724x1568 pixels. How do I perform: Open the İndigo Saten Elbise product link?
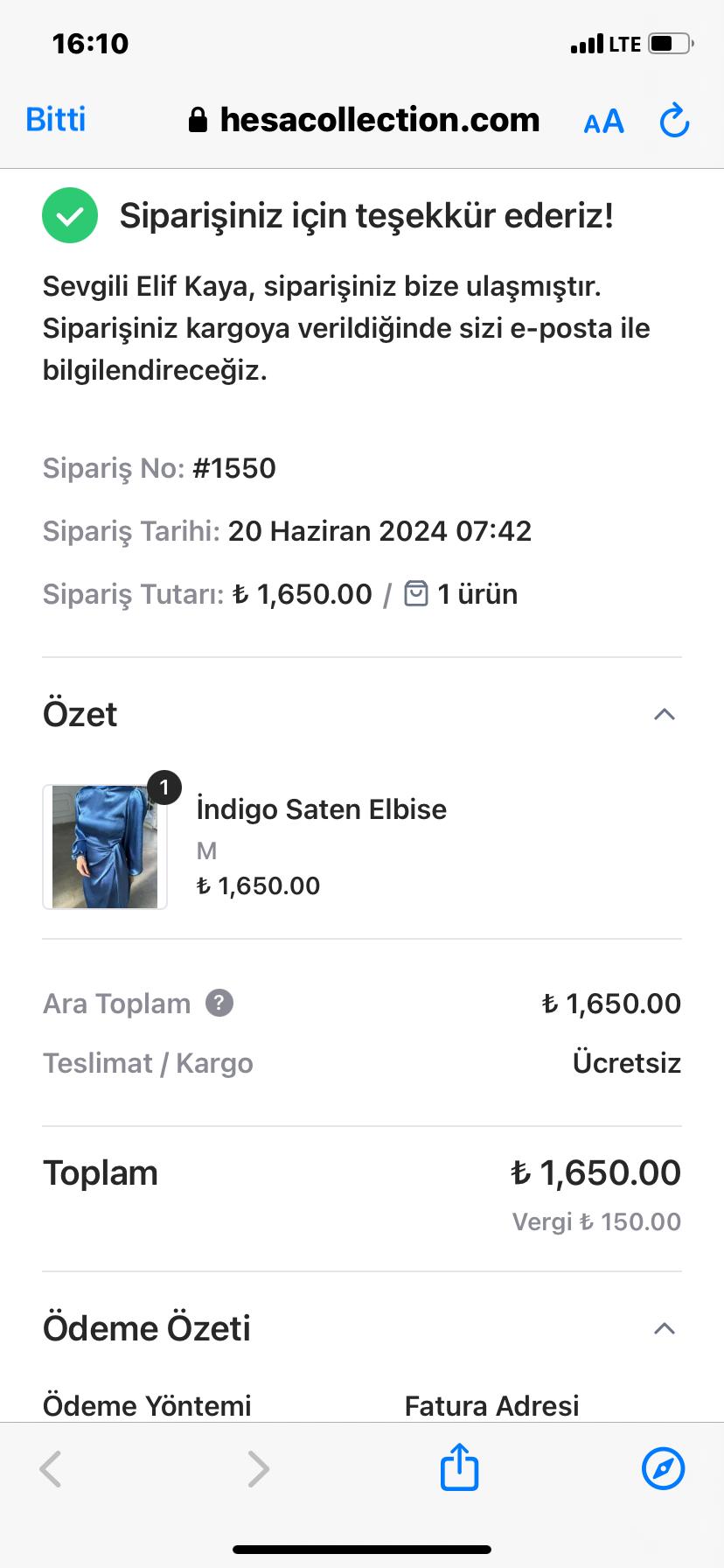pos(322,808)
